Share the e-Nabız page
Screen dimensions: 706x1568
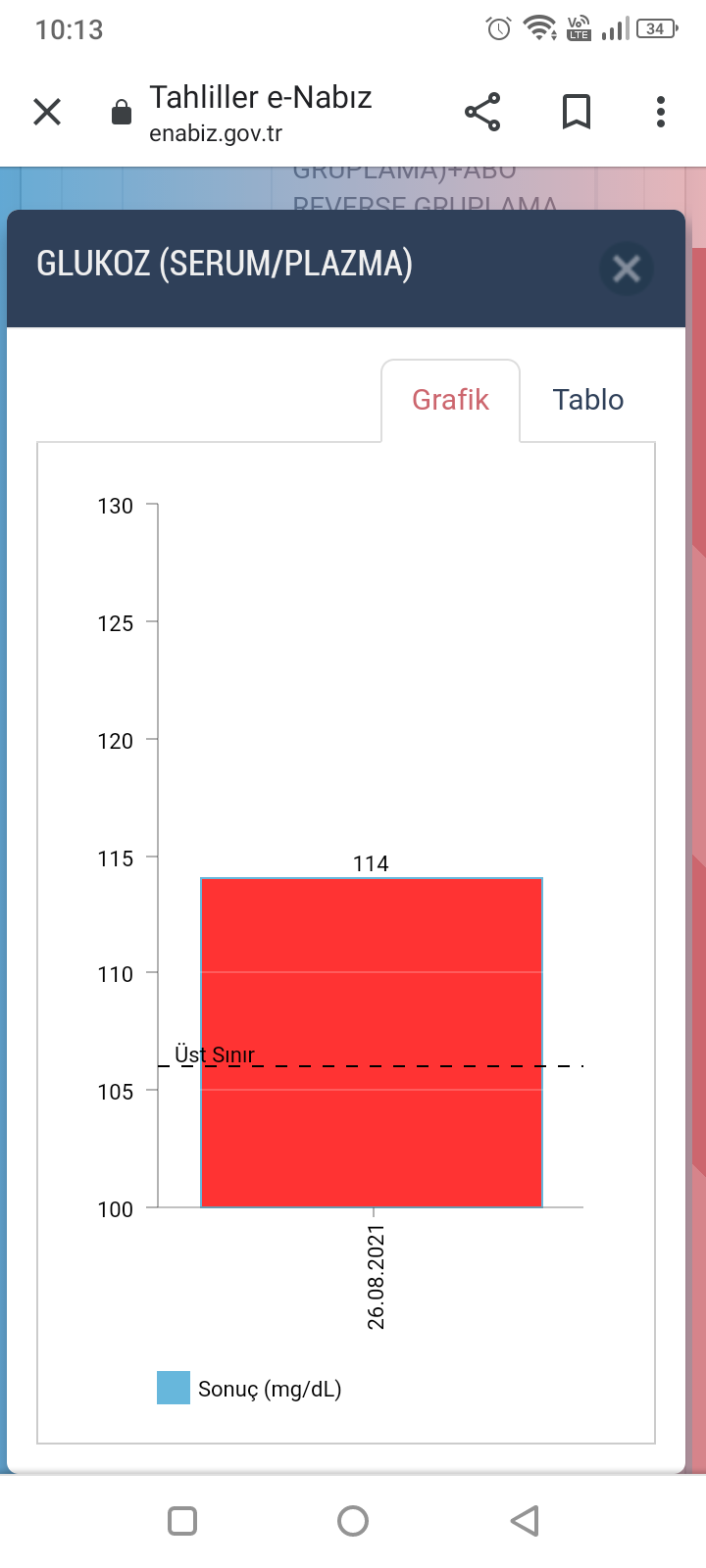pyautogui.click(x=482, y=112)
